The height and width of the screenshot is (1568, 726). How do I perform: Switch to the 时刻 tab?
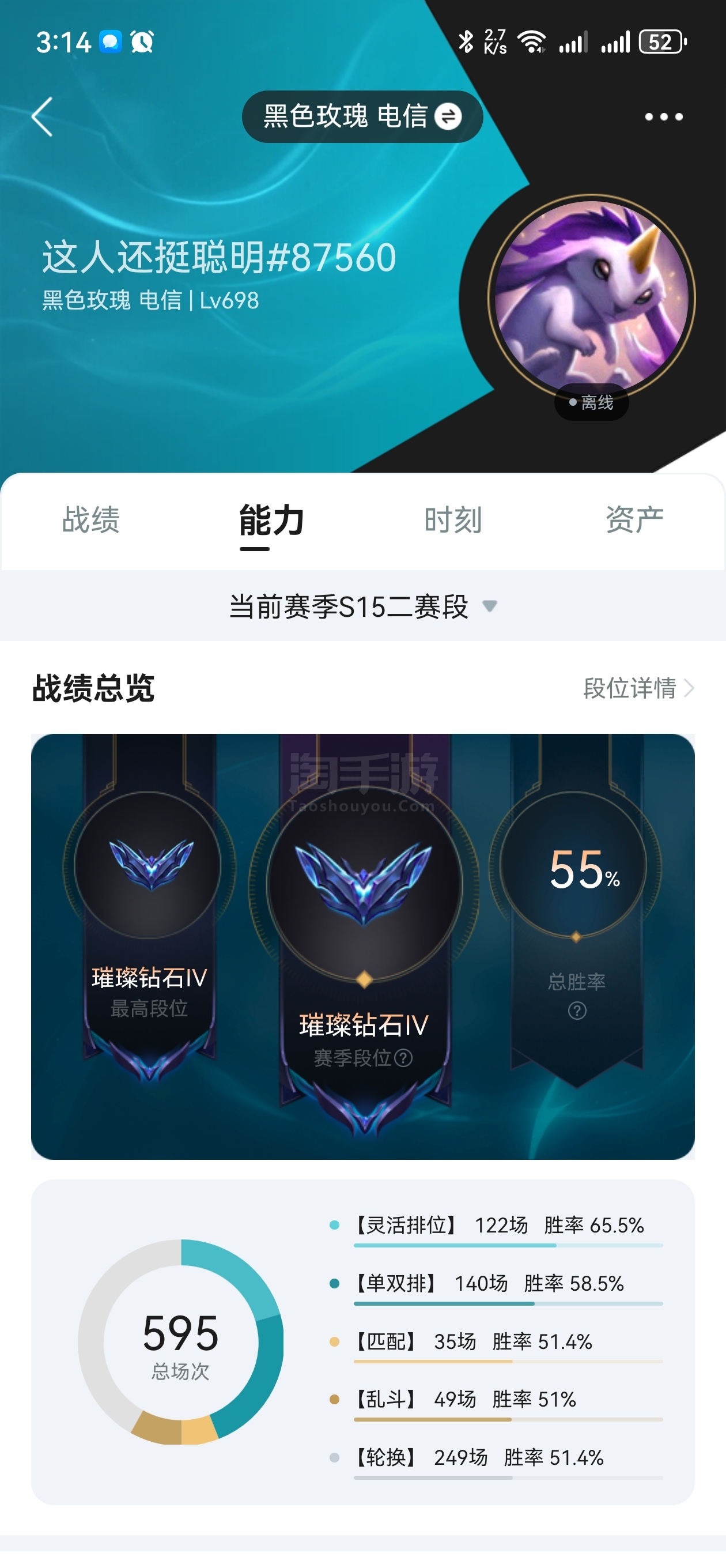453,520
